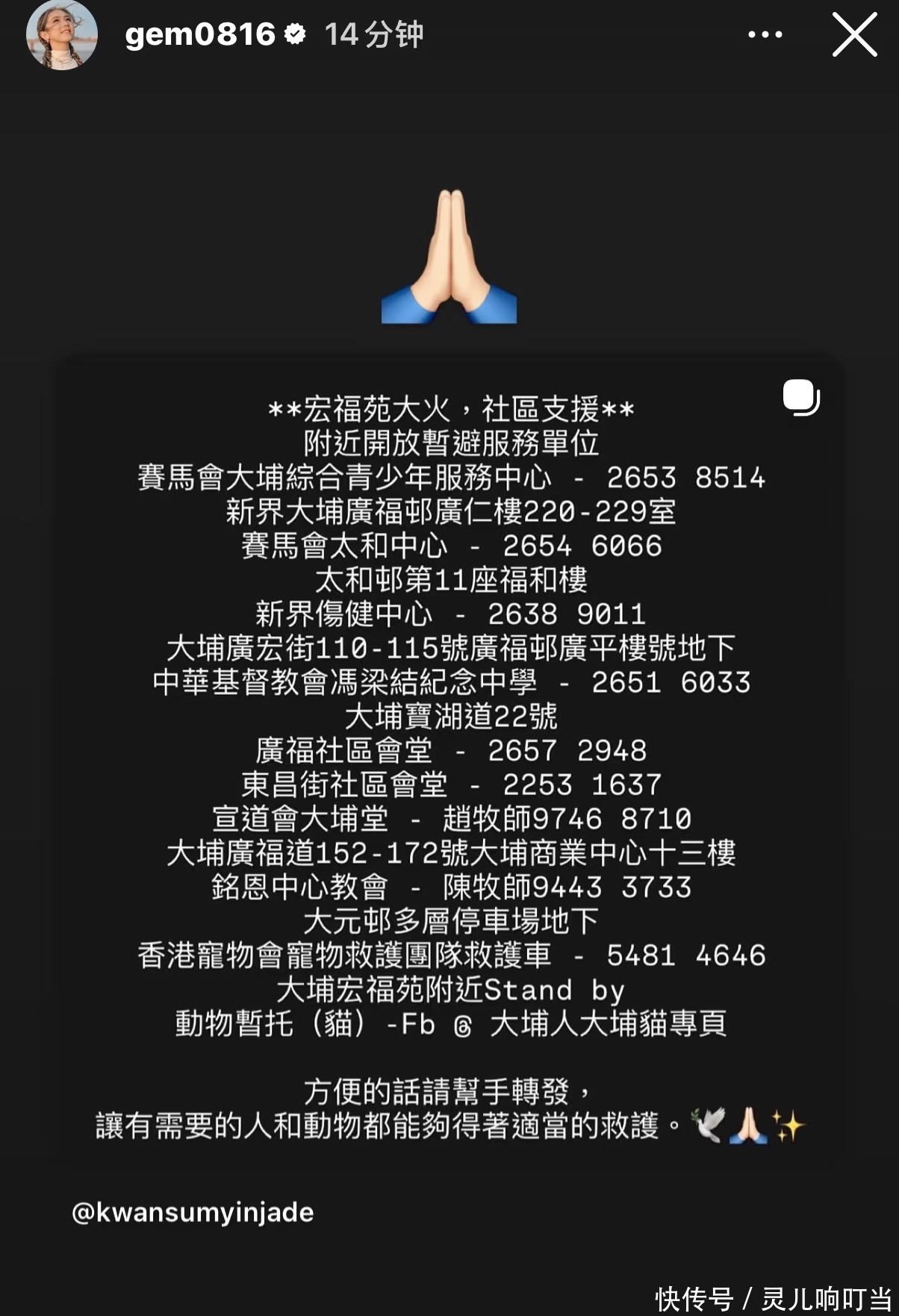Open the three-dot story options menu
The width and height of the screenshot is (899, 1316).
coord(765,34)
